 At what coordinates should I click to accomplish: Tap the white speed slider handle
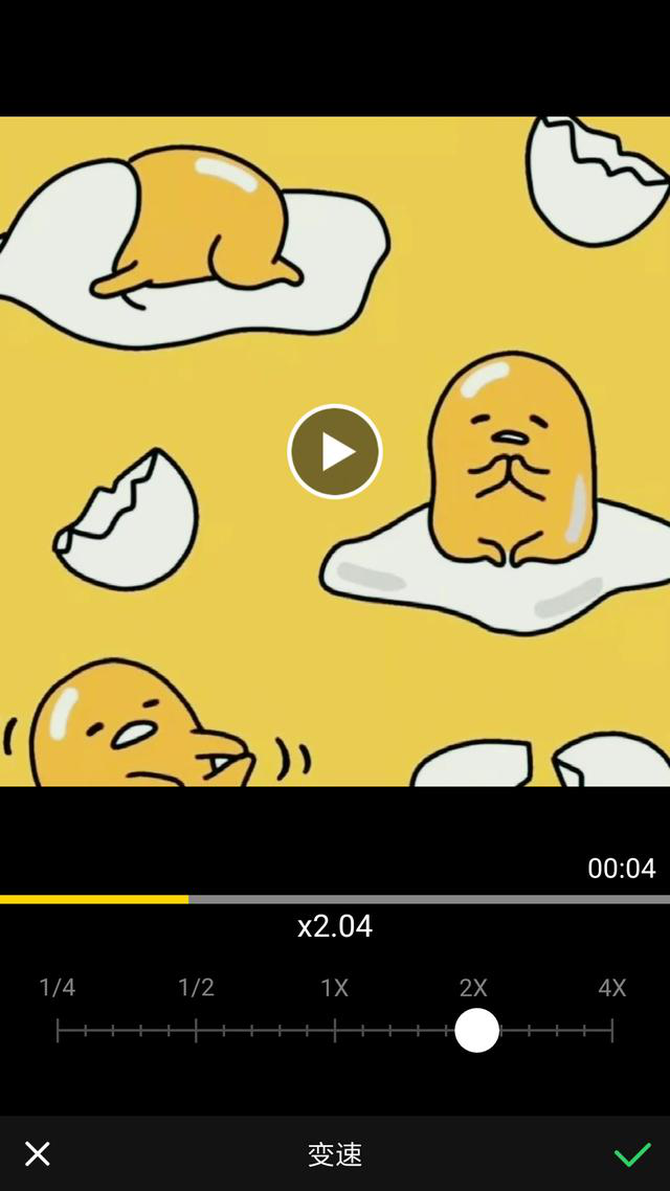point(477,1030)
